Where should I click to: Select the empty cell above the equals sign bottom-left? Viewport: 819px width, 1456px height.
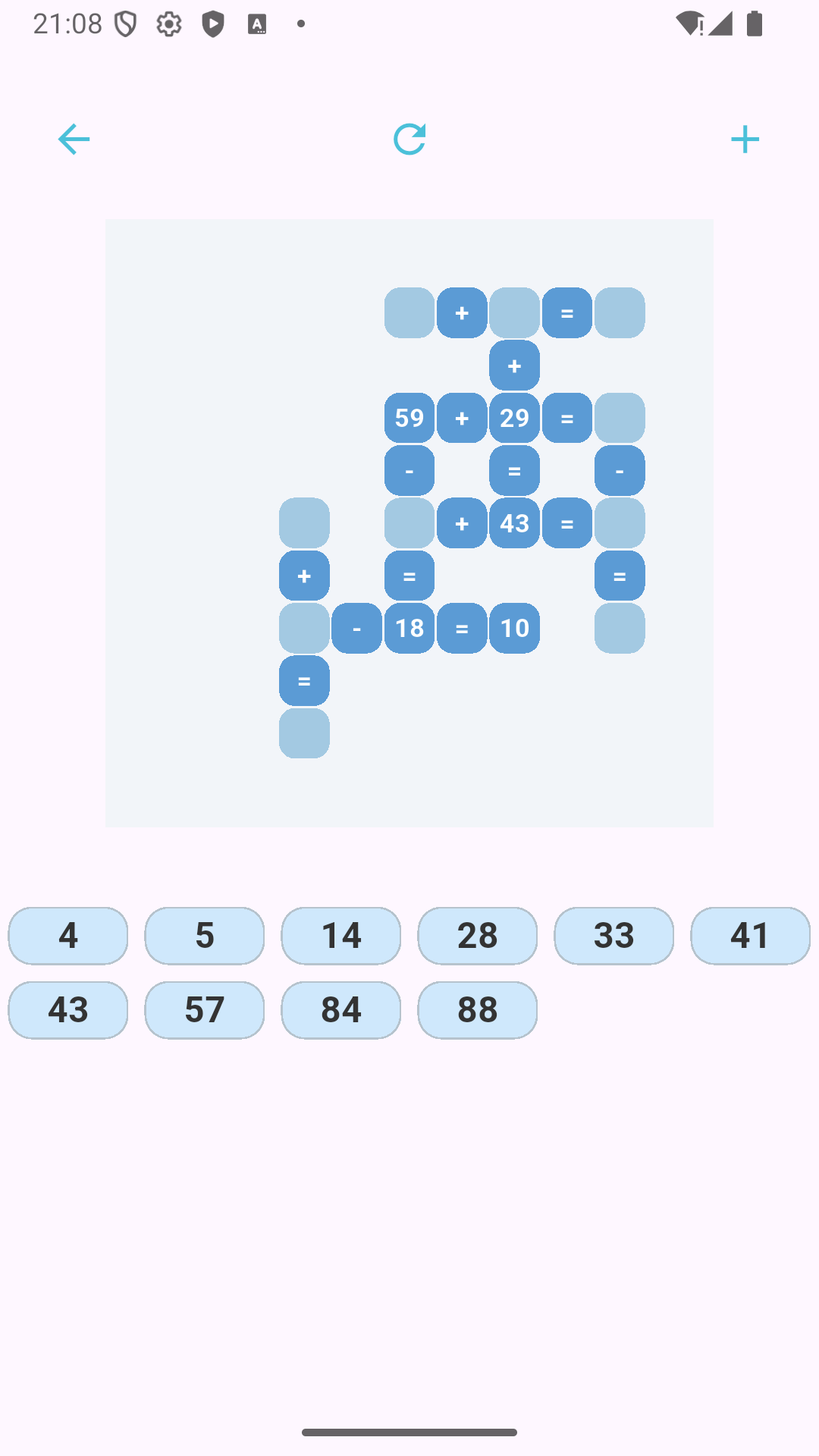tap(303, 628)
